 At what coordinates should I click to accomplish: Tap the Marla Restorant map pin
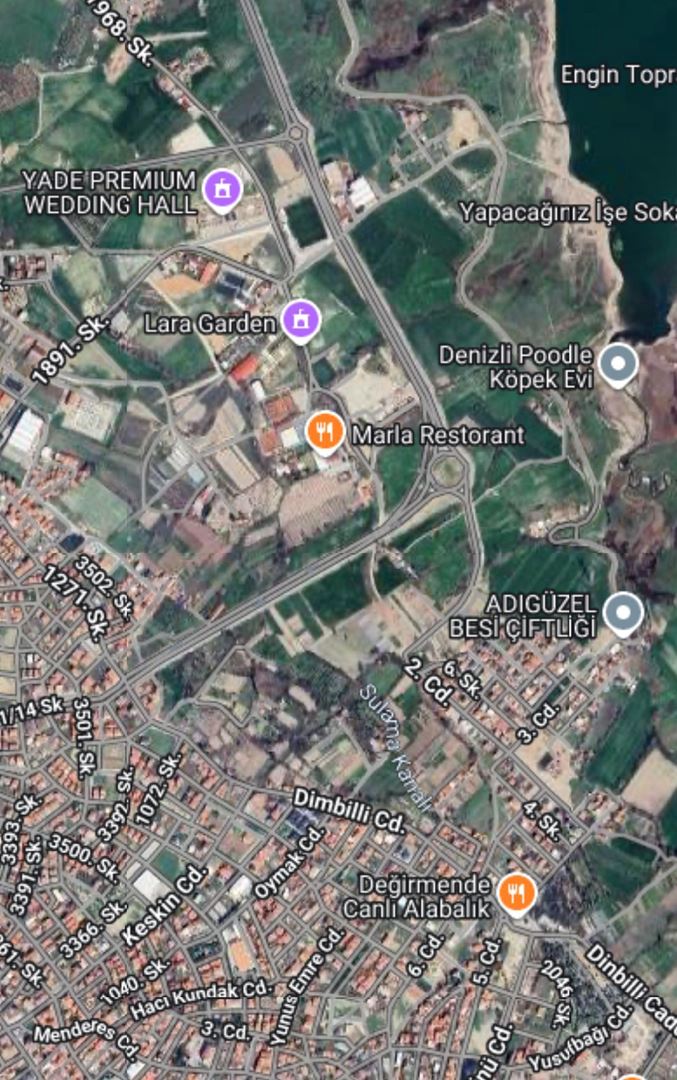click(323, 432)
